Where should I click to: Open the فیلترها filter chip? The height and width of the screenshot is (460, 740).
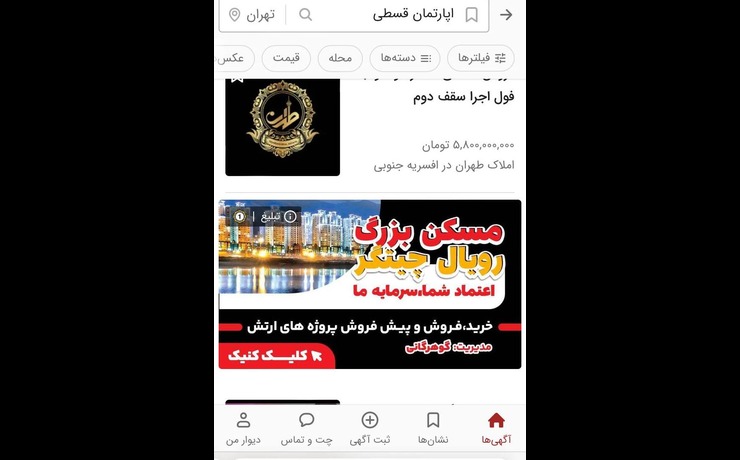point(480,58)
